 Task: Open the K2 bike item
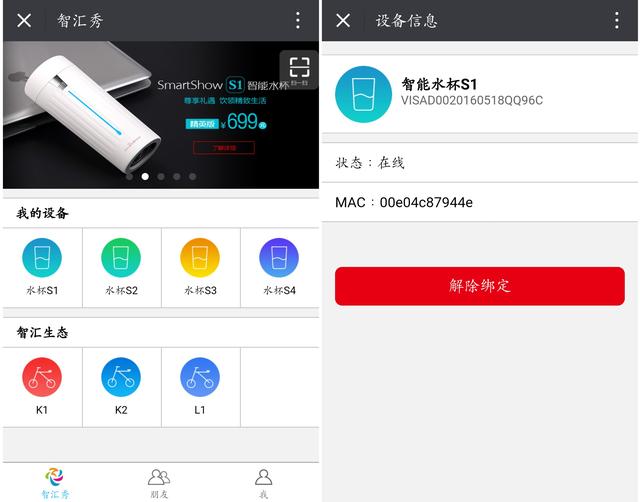pyautogui.click(x=121, y=385)
